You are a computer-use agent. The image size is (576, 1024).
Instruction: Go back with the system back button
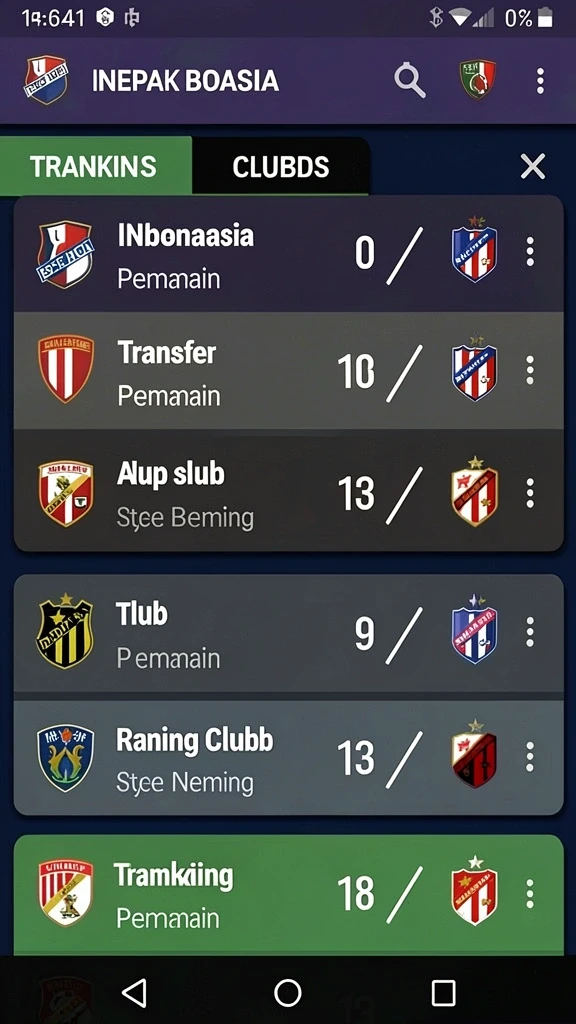pyautogui.click(x=134, y=993)
